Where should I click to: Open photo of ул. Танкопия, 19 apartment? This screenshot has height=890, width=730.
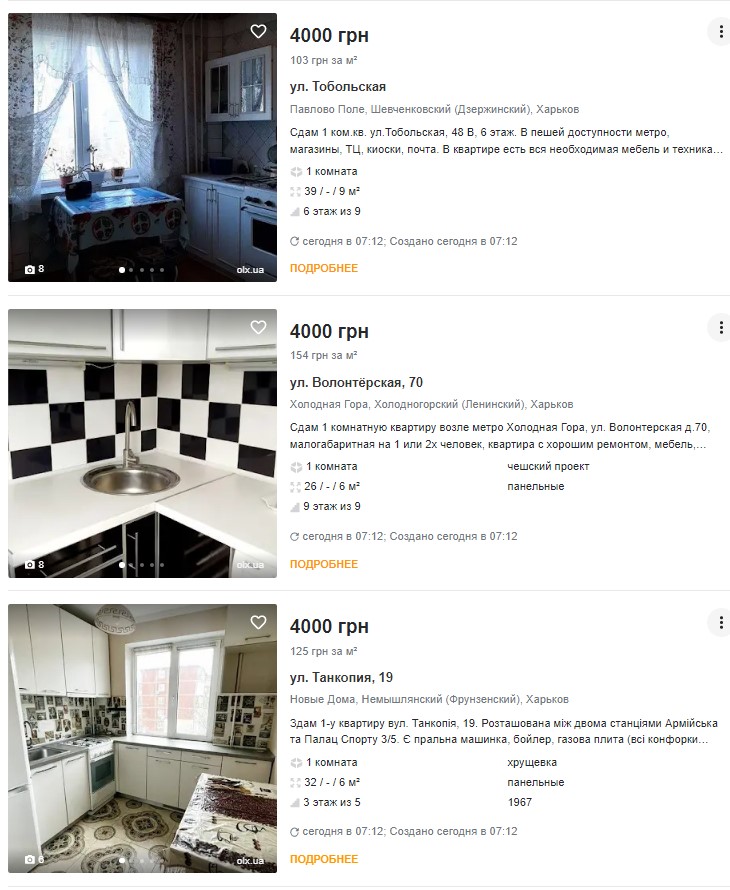pos(142,740)
